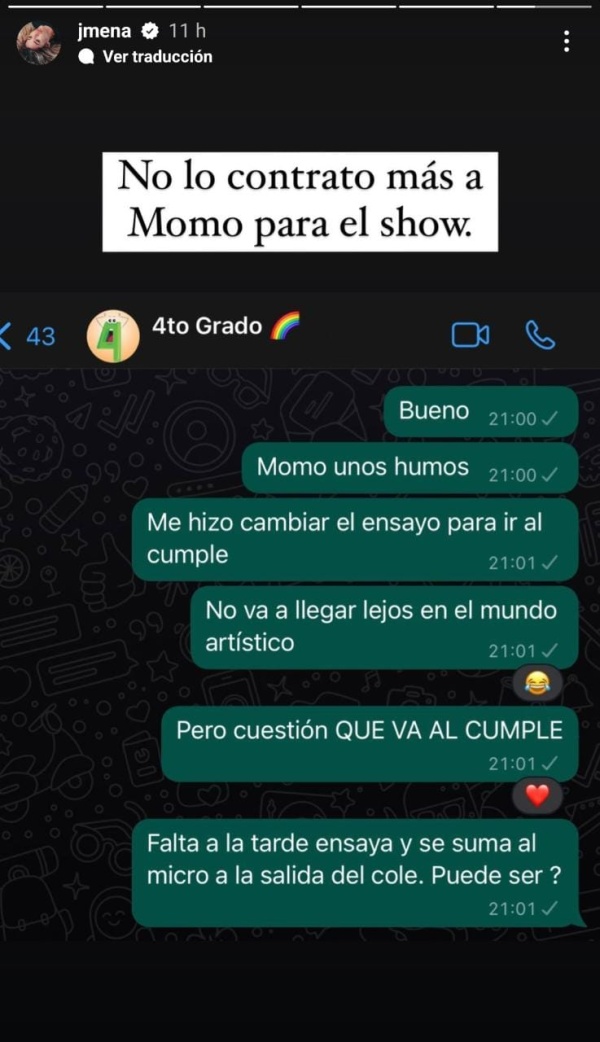The image size is (600, 1042).
Task: Tap Ver traducción to translate story
Action: [157, 57]
